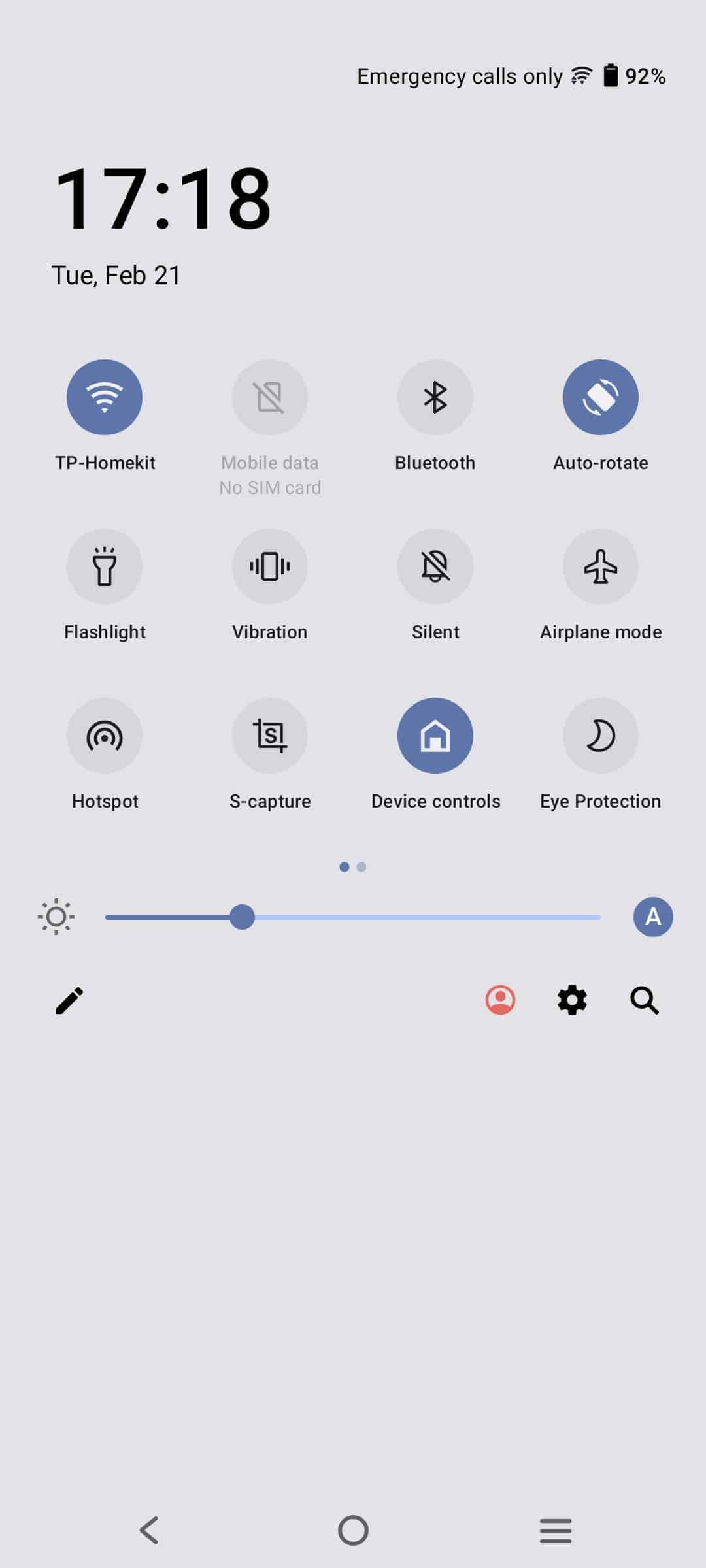706x1568 pixels.
Task: Edit quick settings tiles with the pencil icon
Action: click(x=69, y=1000)
